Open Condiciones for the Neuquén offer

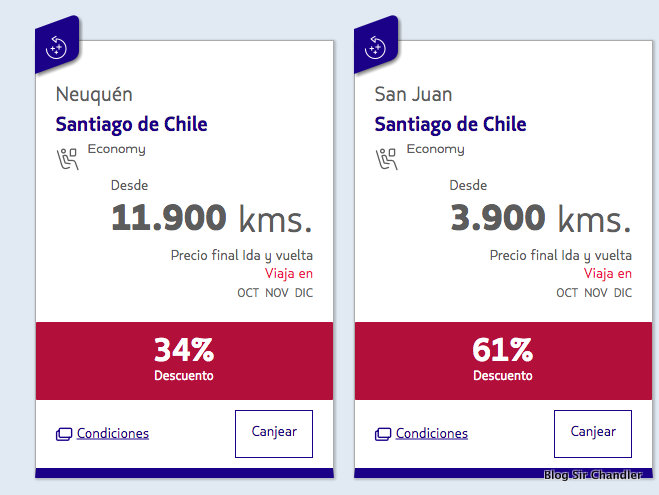click(x=112, y=433)
